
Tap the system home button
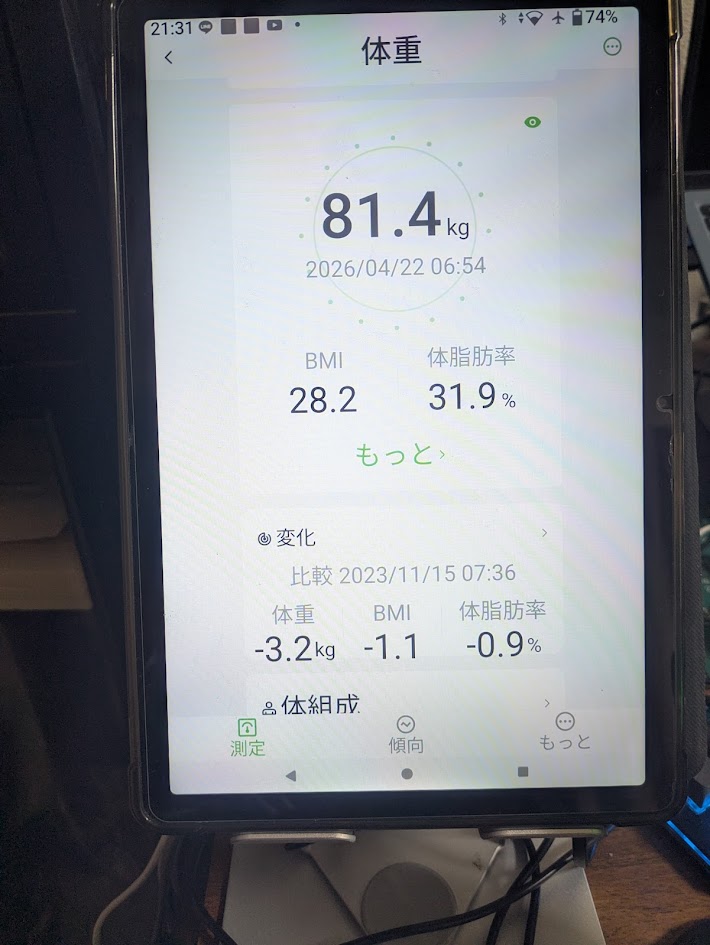[407, 773]
